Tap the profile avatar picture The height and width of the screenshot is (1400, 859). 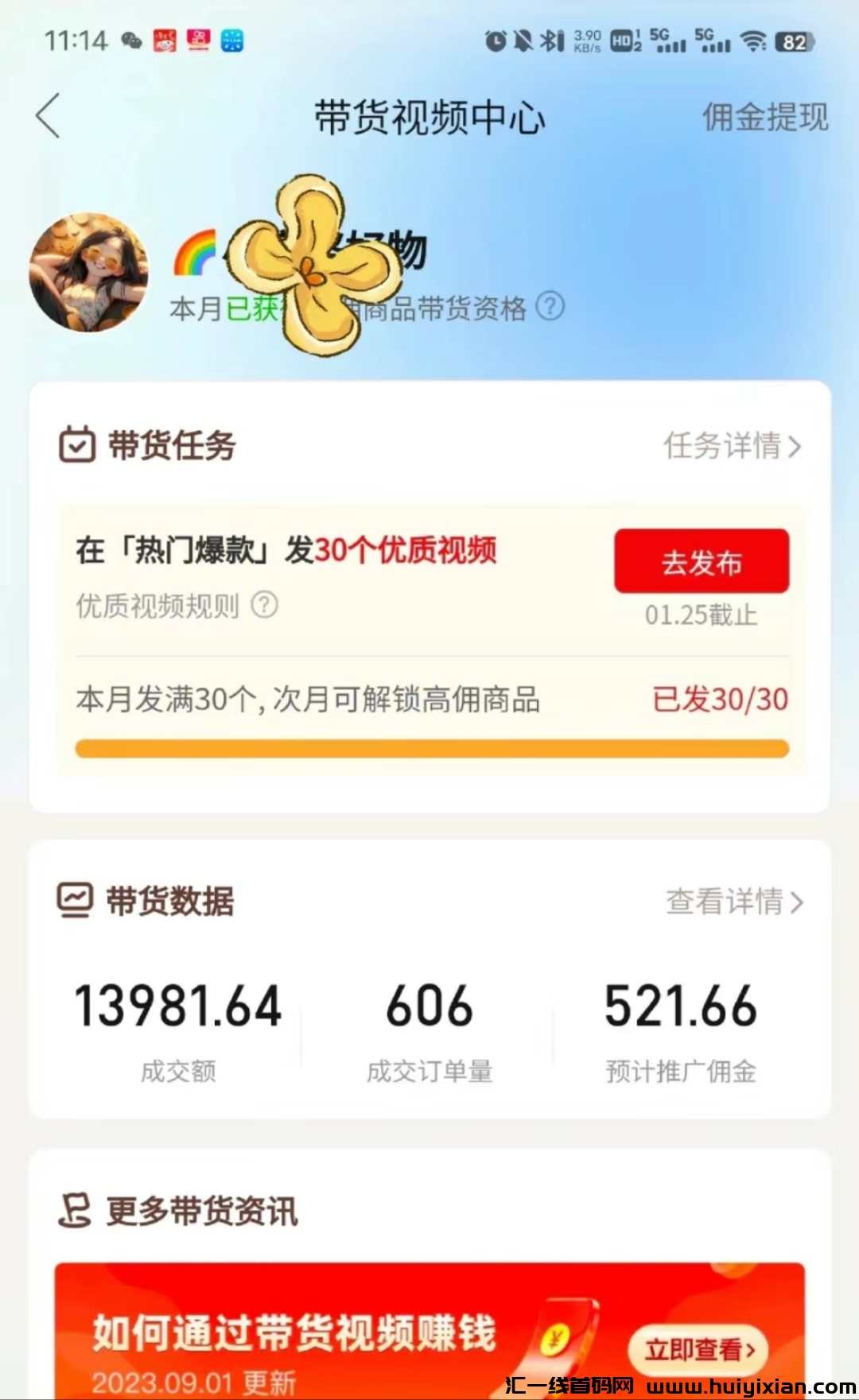click(x=88, y=273)
